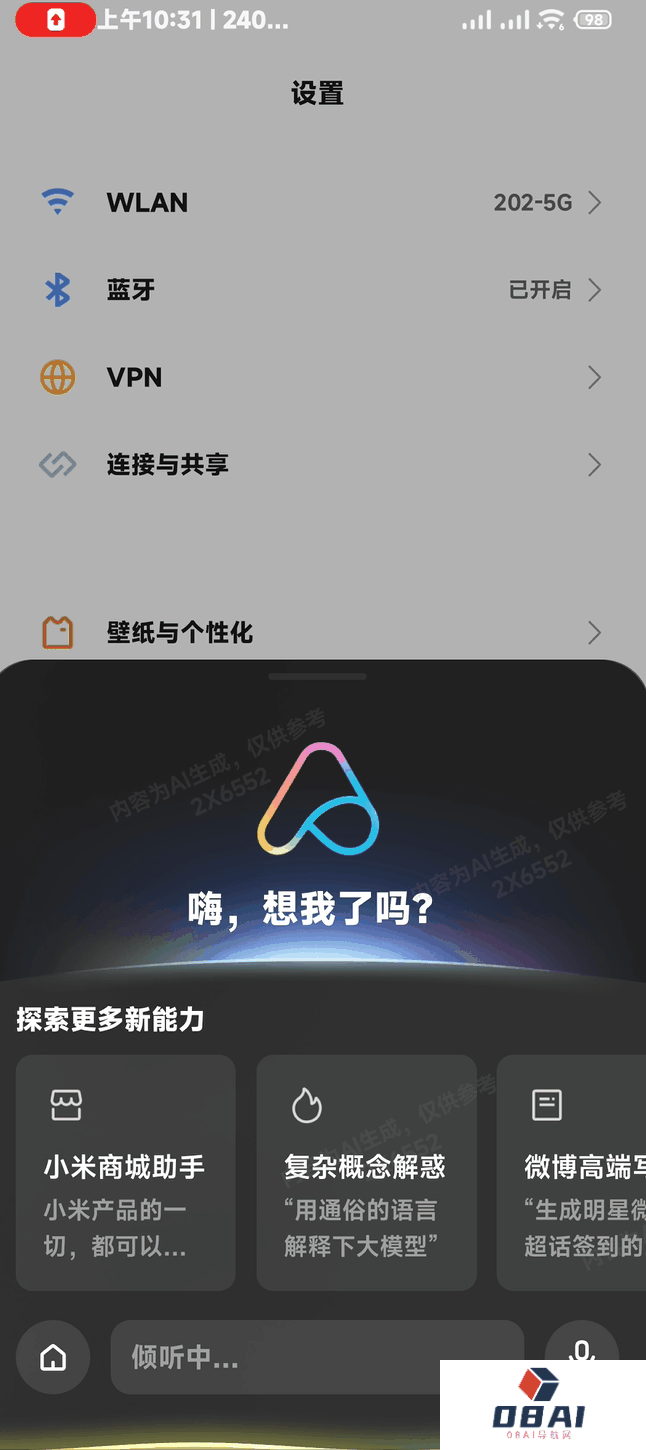Image resolution: width=646 pixels, height=1450 pixels.
Task: Open 壁纸与个性化 settings
Action: coord(320,632)
